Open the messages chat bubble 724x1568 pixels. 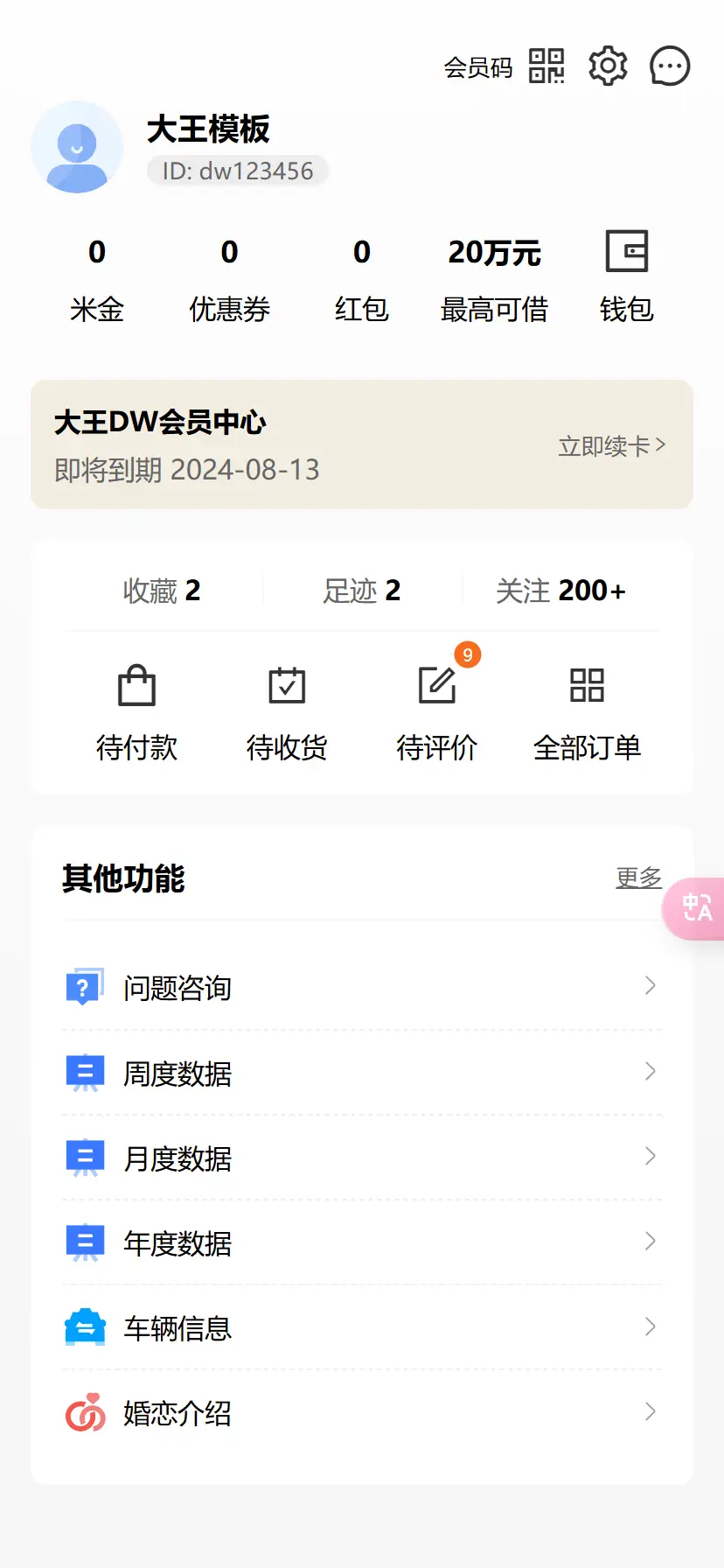(670, 66)
